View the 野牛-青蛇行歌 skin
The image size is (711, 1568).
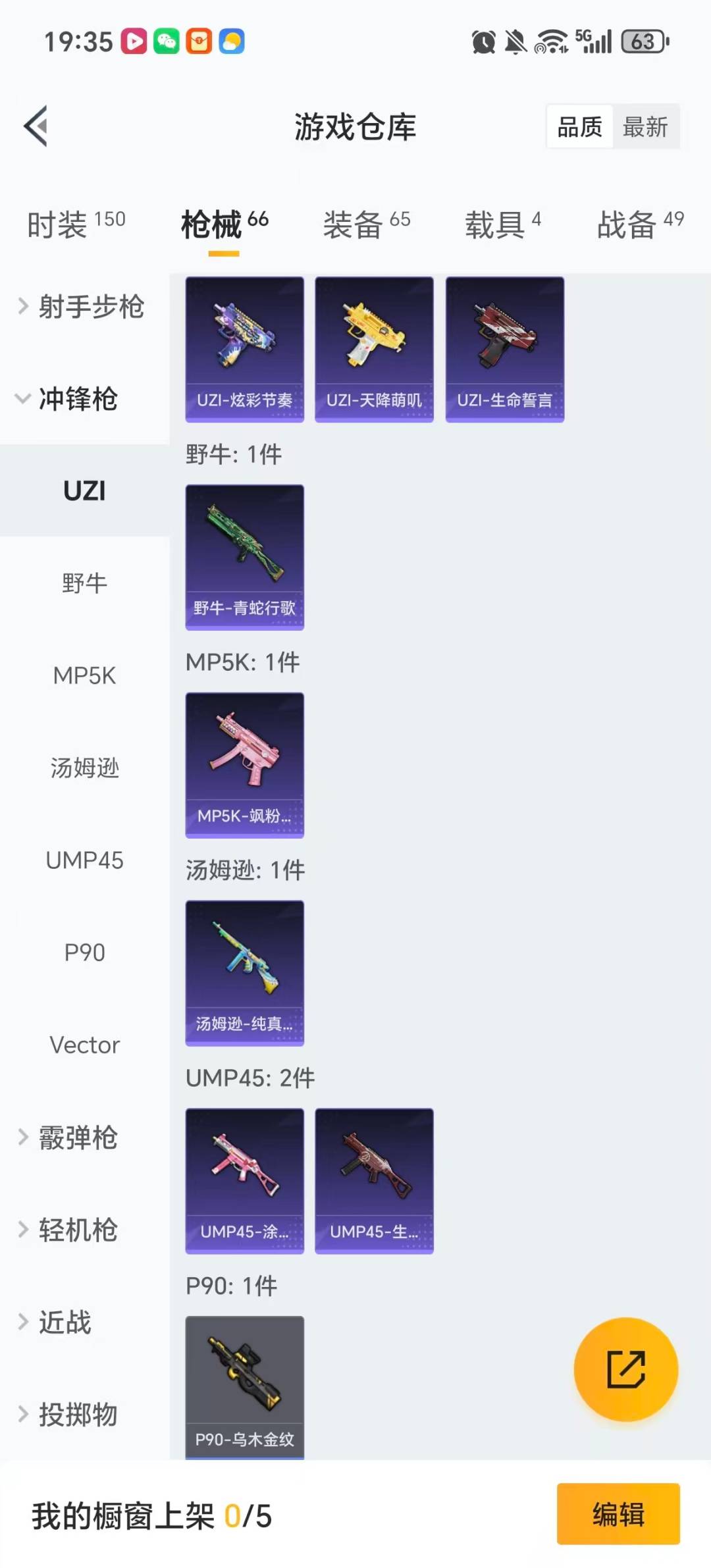(x=245, y=557)
